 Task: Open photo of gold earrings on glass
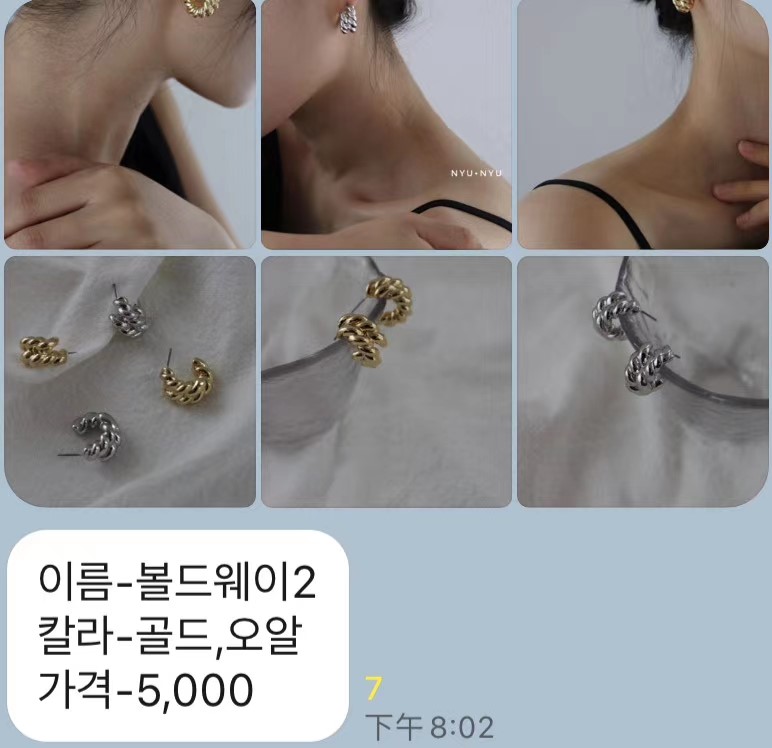point(386,381)
